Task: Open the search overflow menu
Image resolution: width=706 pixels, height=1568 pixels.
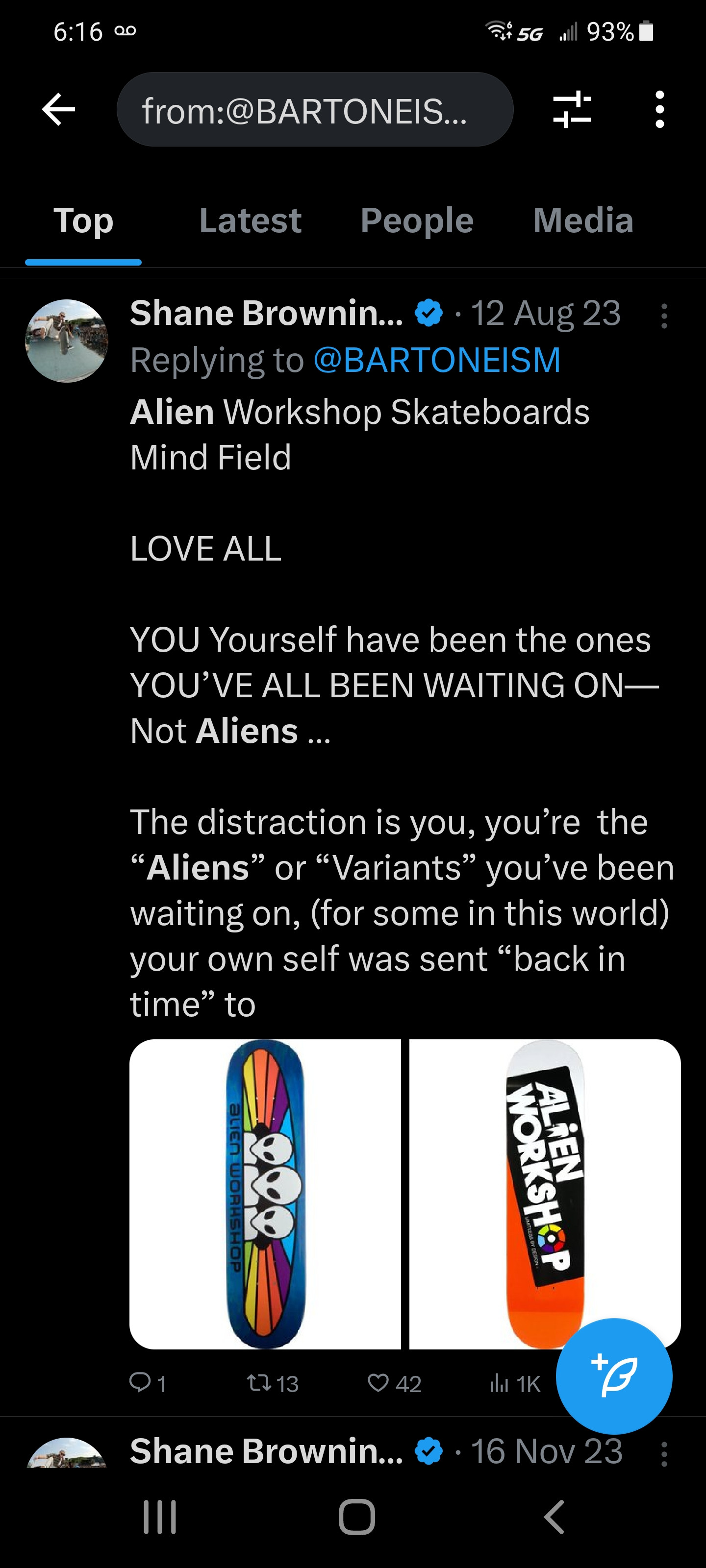Action: click(659, 110)
